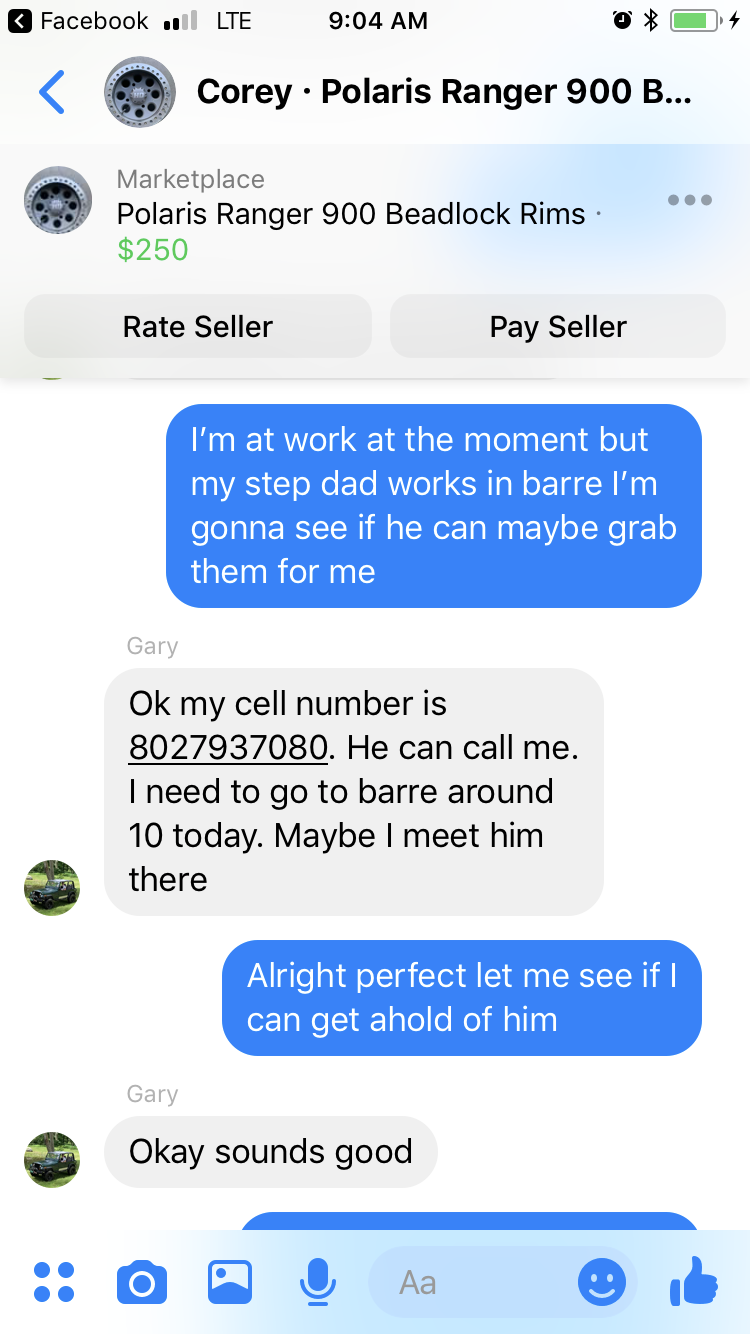Call the underlined number 8027937080
The image size is (750, 1334).
[x=229, y=748]
